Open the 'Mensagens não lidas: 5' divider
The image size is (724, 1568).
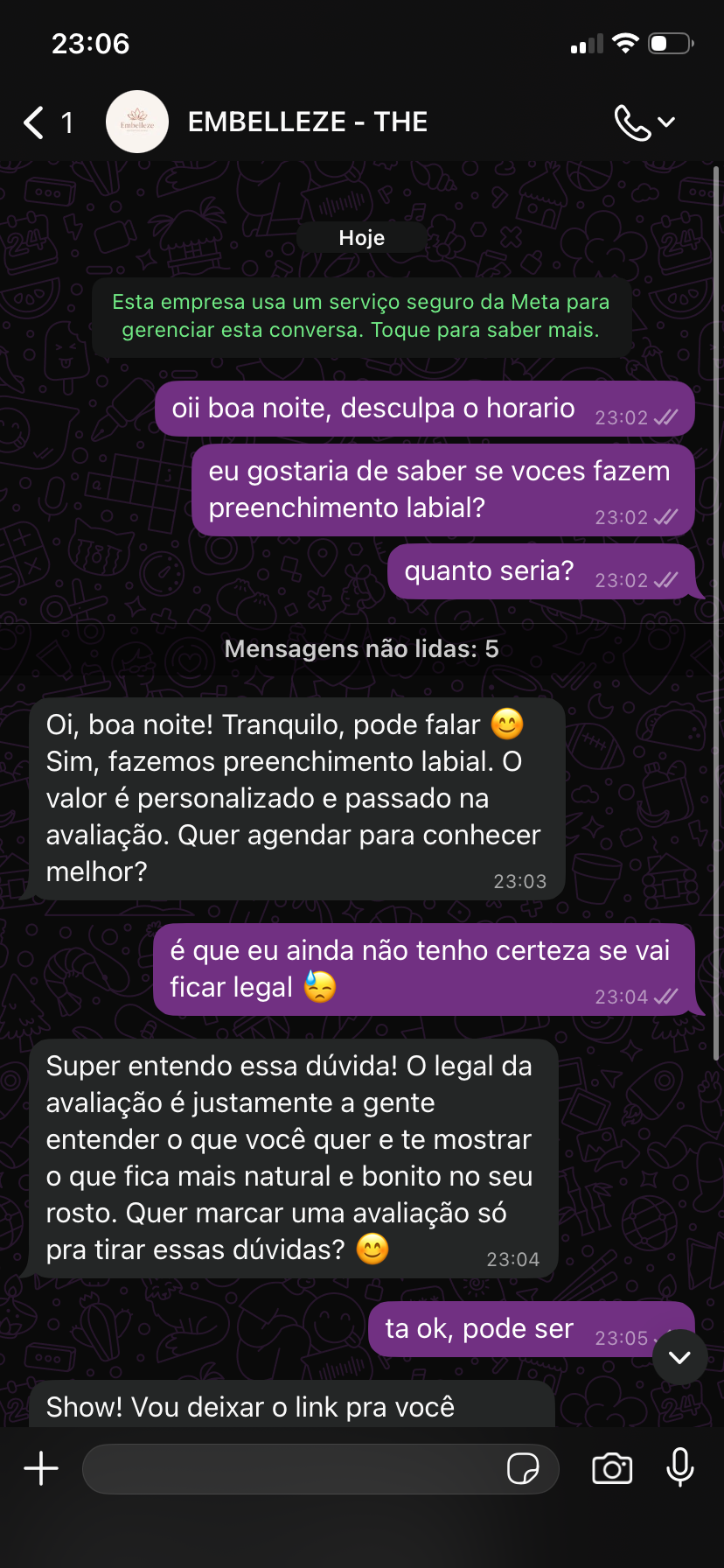coord(361,649)
